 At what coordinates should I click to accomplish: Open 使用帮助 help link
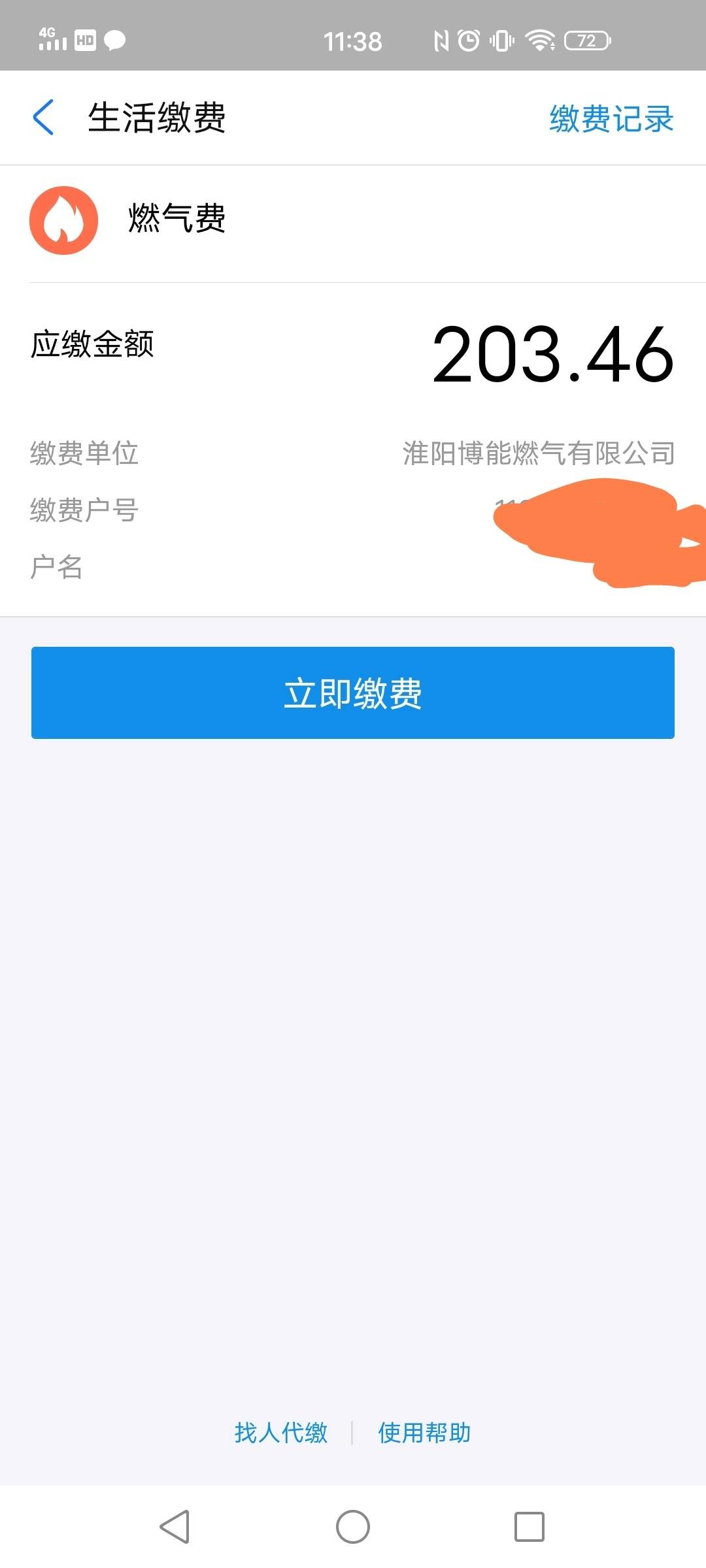pos(424,1433)
